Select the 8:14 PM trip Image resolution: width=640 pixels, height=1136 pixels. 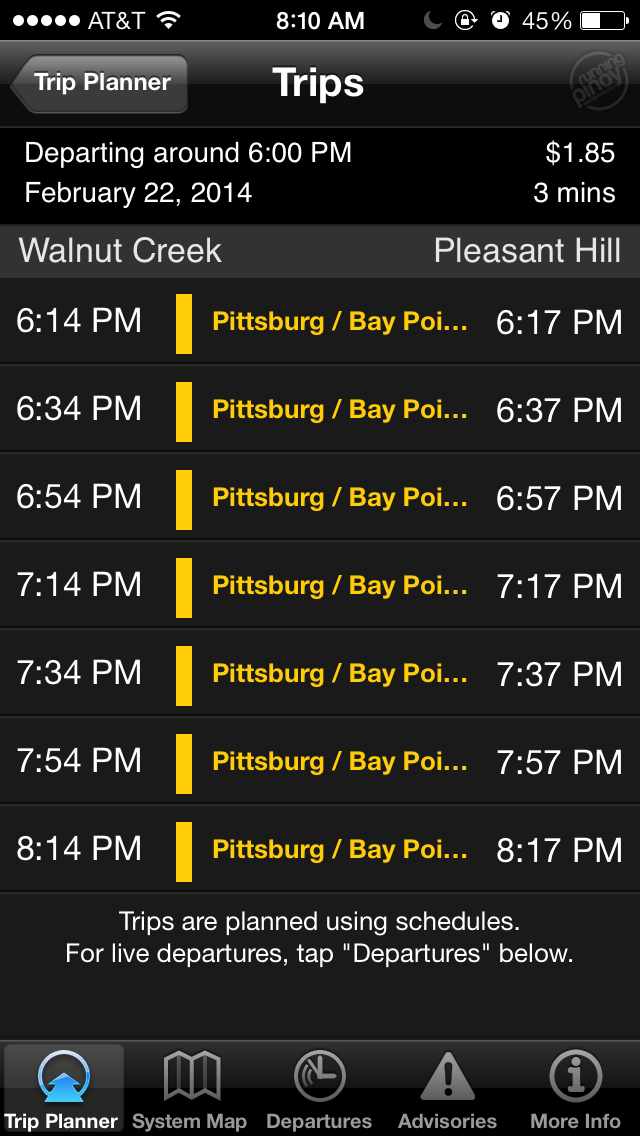click(320, 850)
